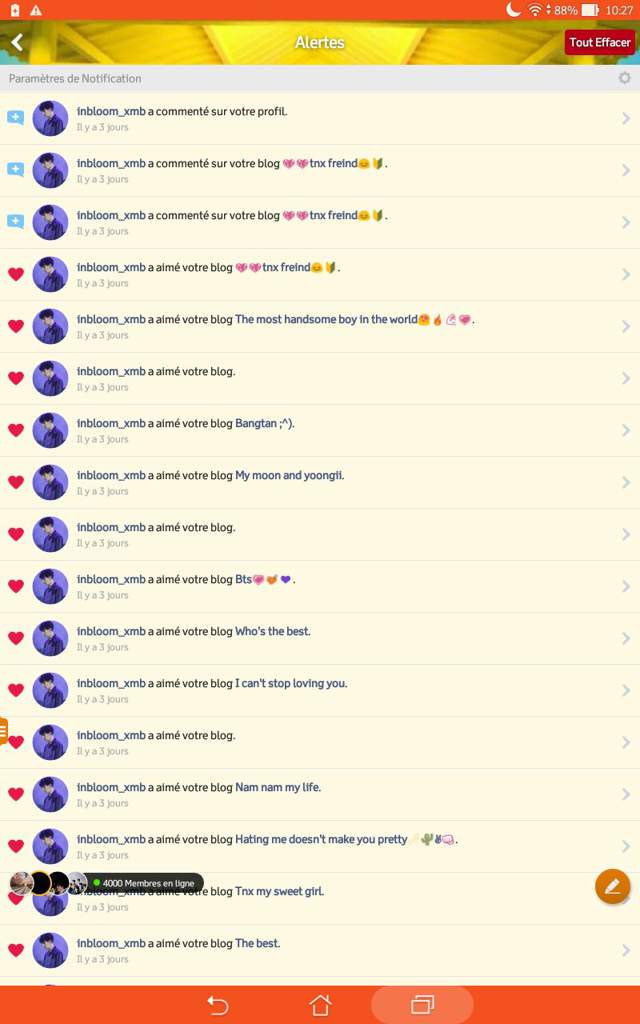Open the orange side drawer handle
This screenshot has height=1024, width=640.
point(4,731)
